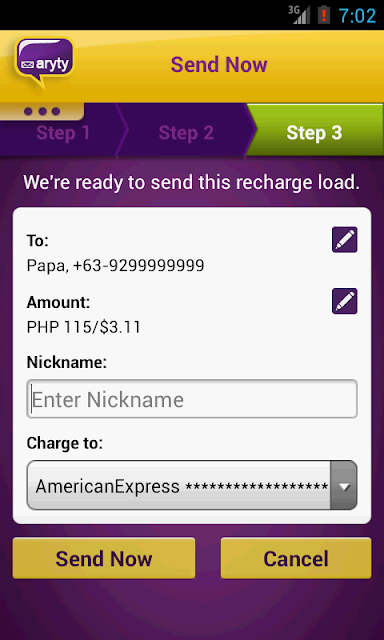Viewport: 384px width, 640px height.
Task: Open the Charge to card dropdown
Action: coord(192,485)
